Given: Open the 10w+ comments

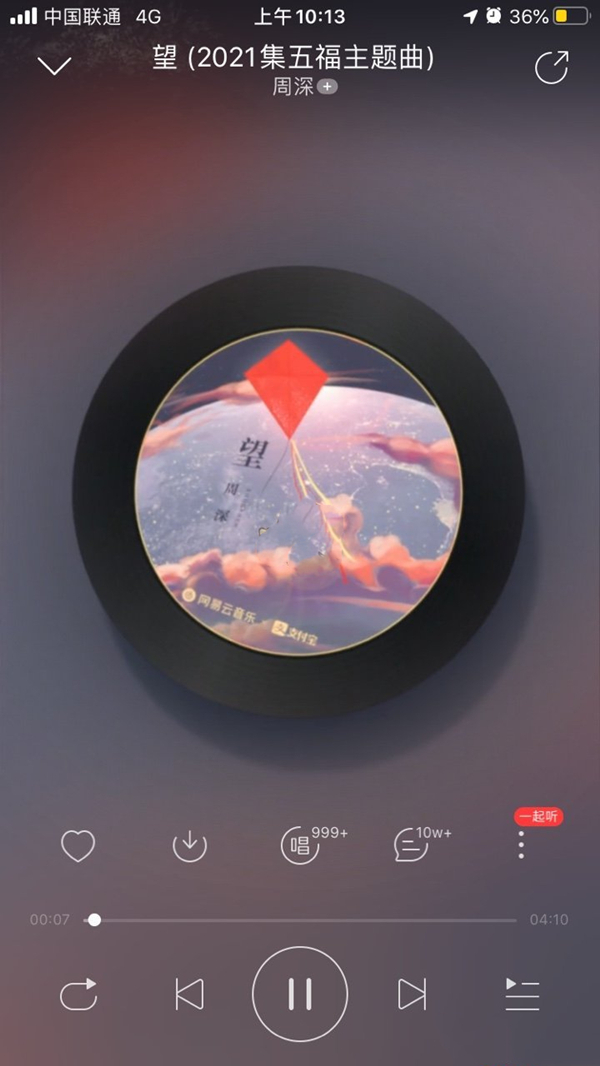Looking at the screenshot, I should pyautogui.click(x=411, y=846).
